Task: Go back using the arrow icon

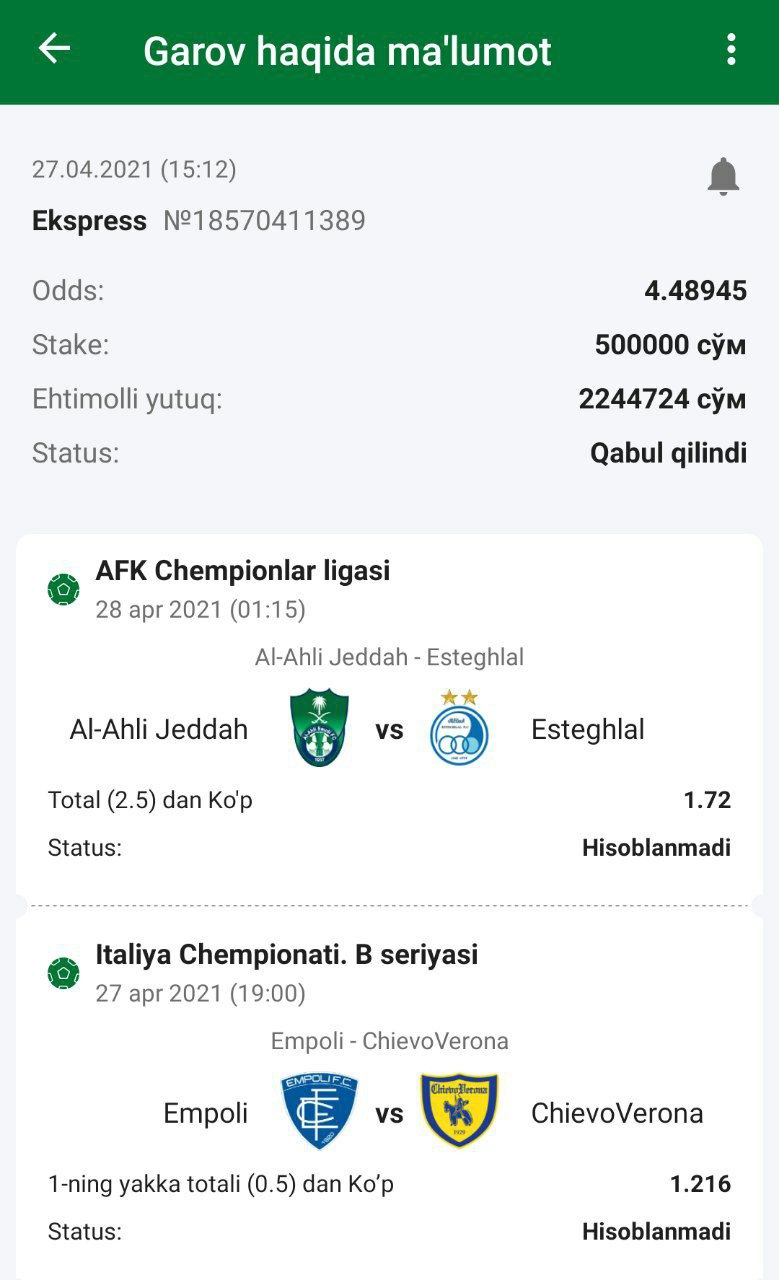Action: pyautogui.click(x=54, y=49)
